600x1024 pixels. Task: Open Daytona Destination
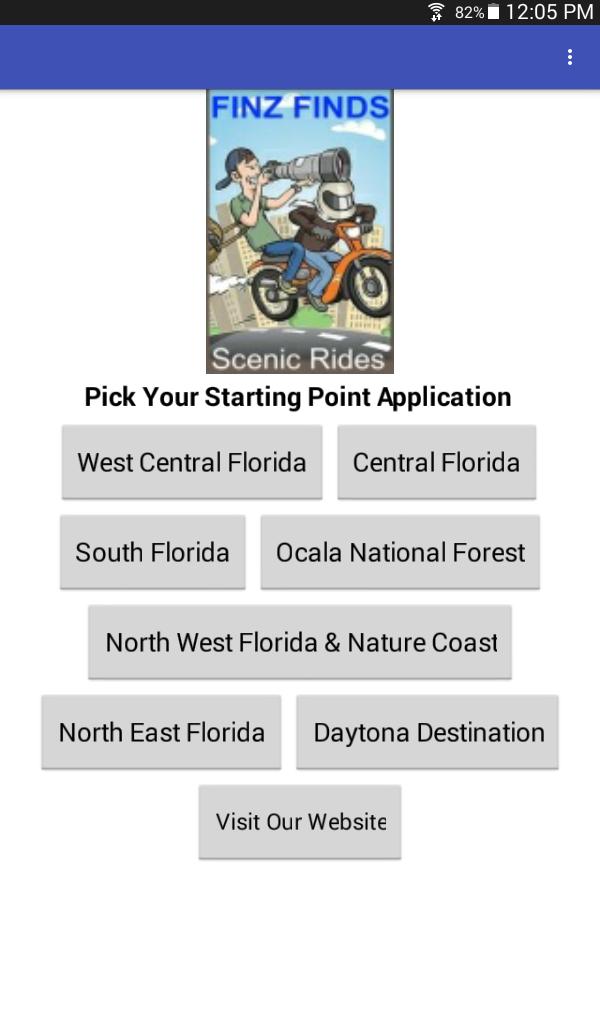point(428,733)
